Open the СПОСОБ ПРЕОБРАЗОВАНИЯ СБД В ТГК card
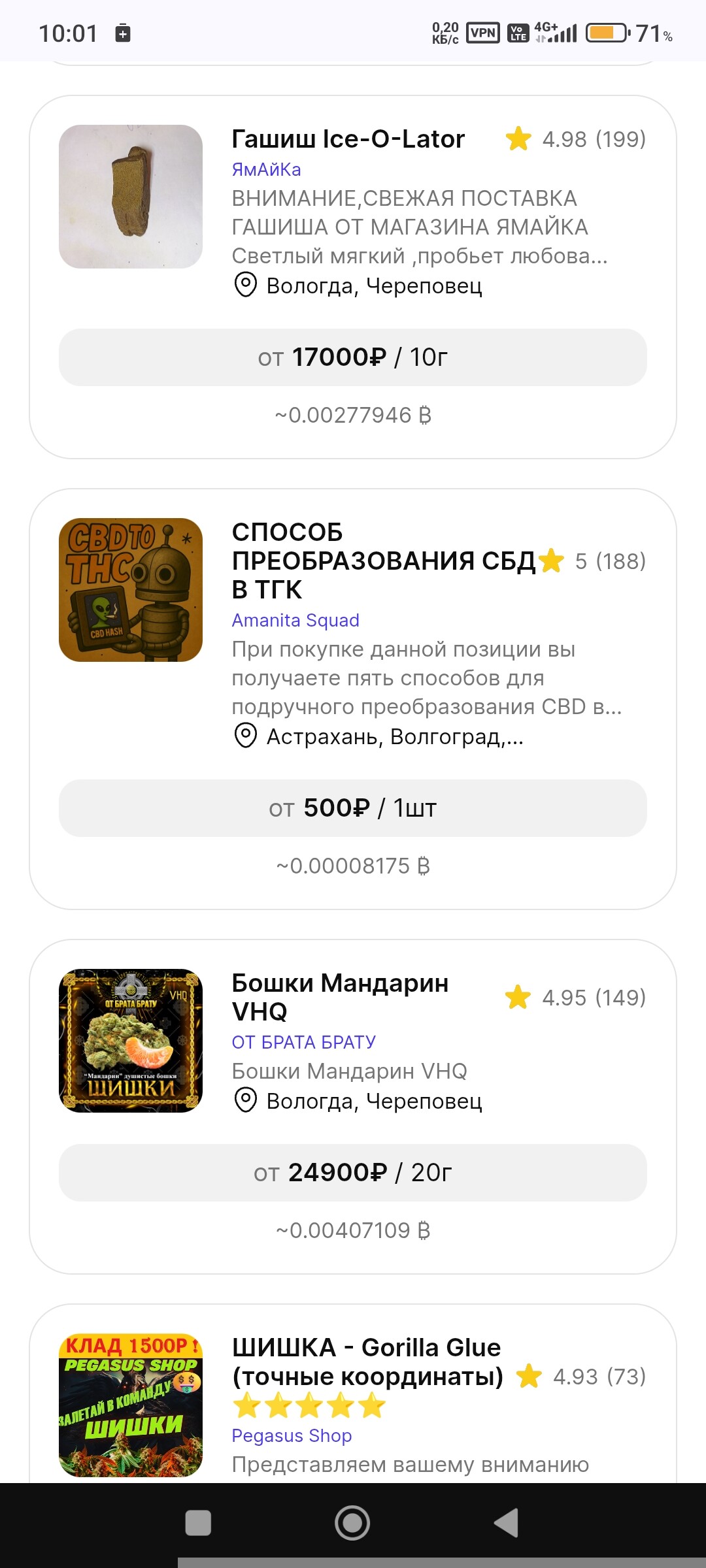This screenshot has height=1568, width=706. 382,561
